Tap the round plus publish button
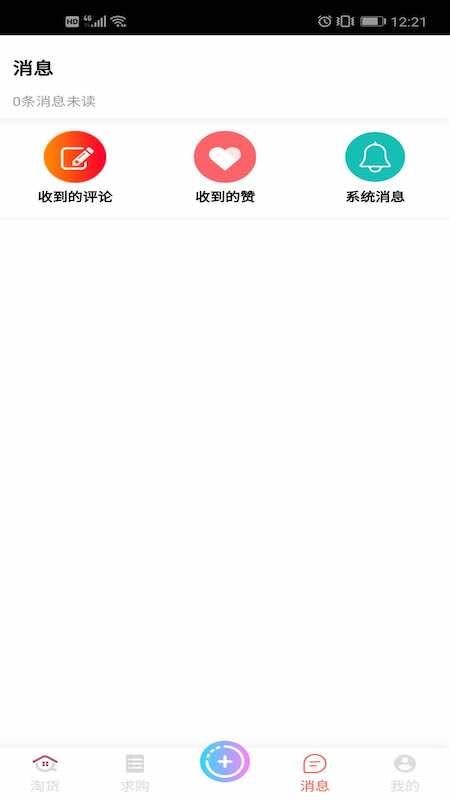Screen dimensions: 450x800 point(224,762)
